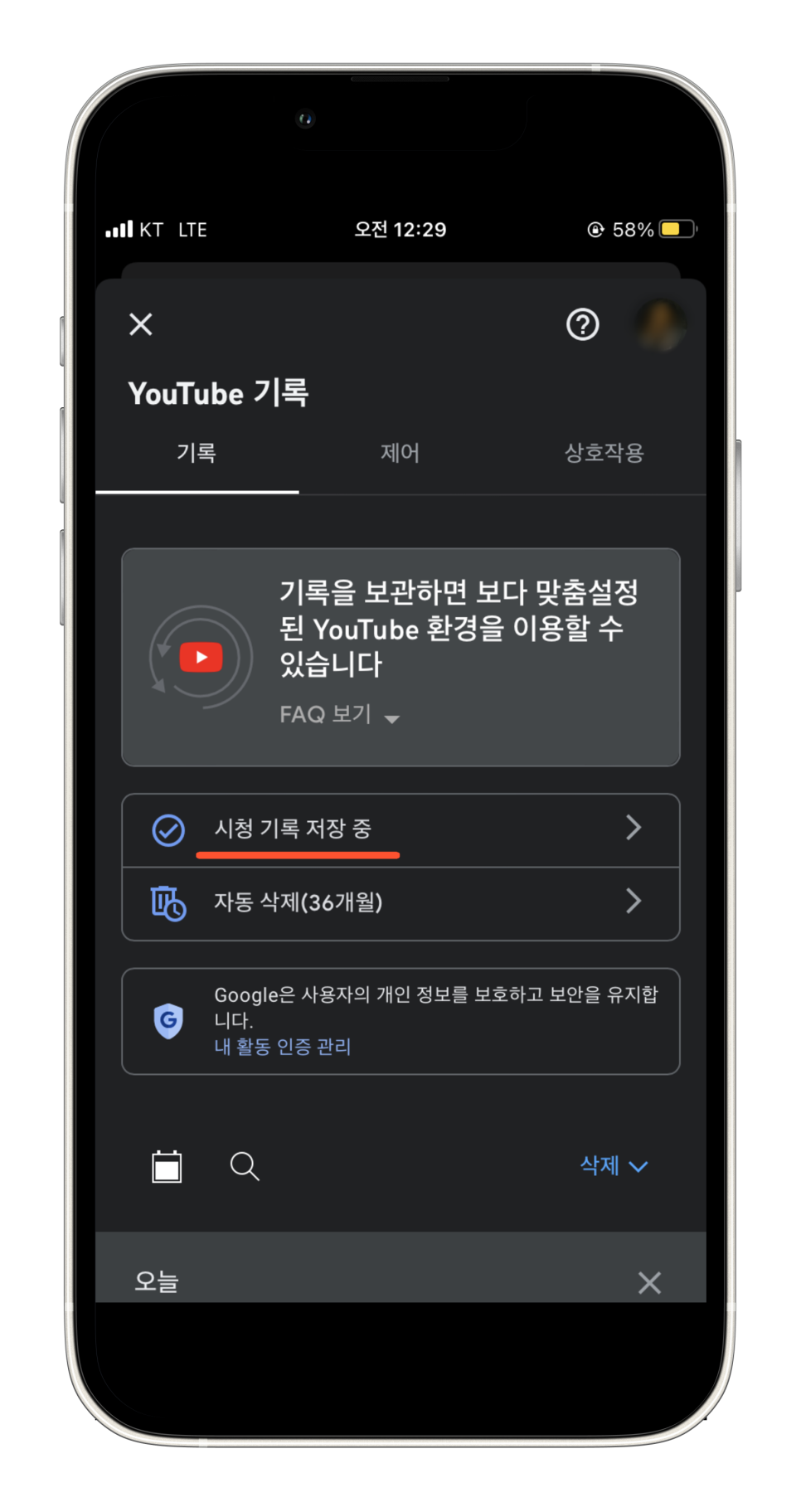Switch to the 제어 tab

point(400,453)
